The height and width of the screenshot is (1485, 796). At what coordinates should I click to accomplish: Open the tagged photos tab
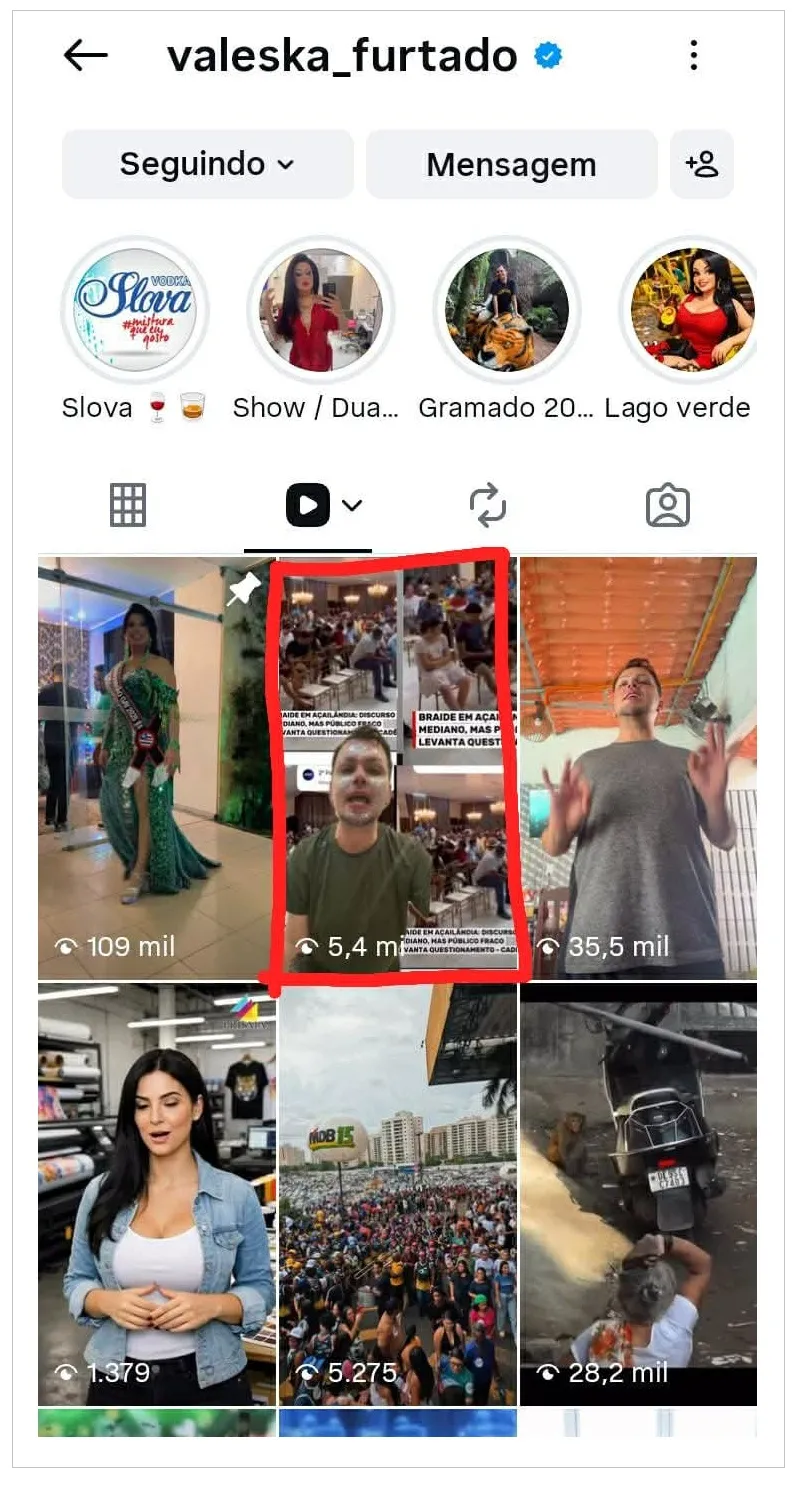point(667,505)
